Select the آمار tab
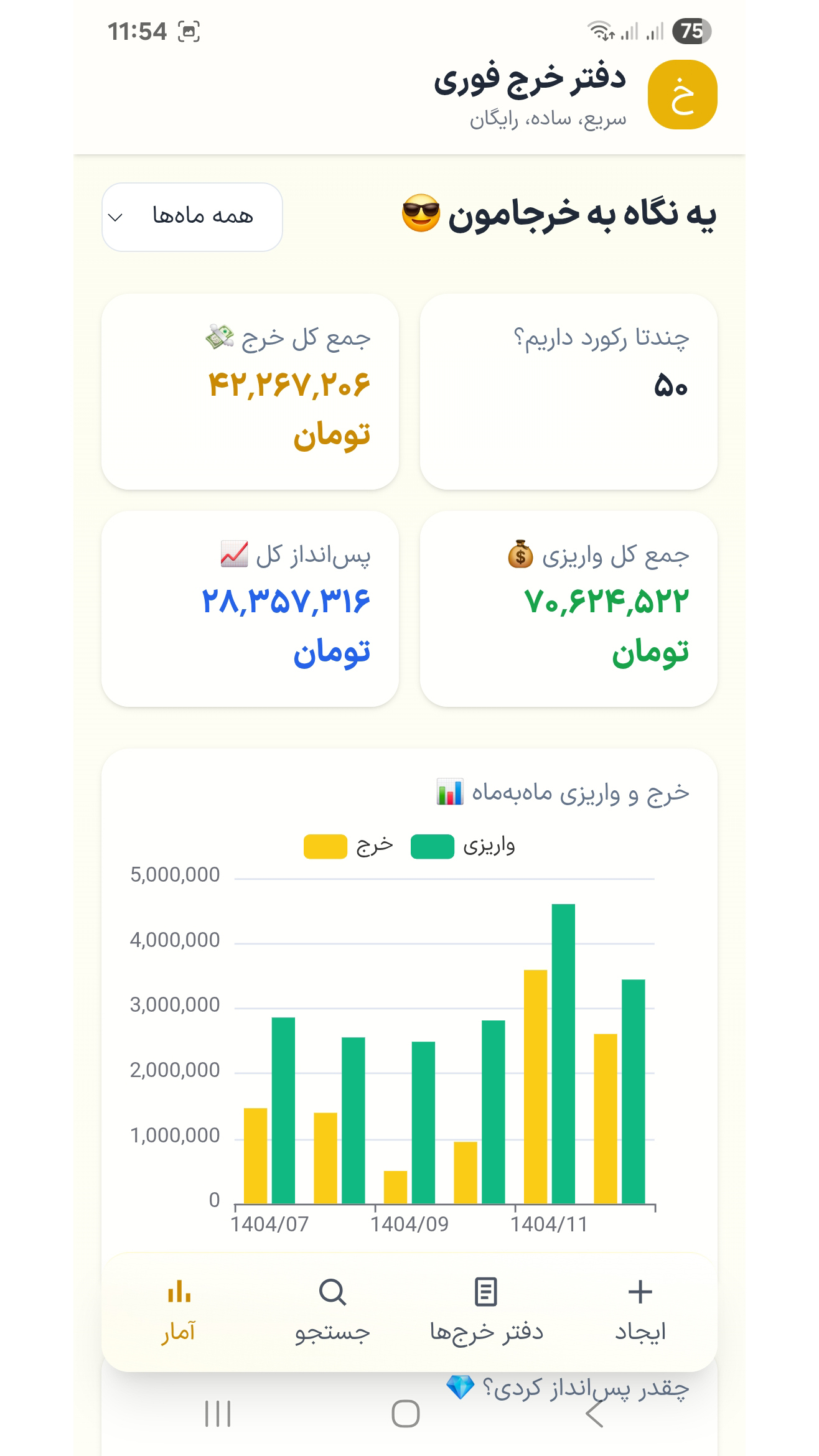 tap(179, 1310)
